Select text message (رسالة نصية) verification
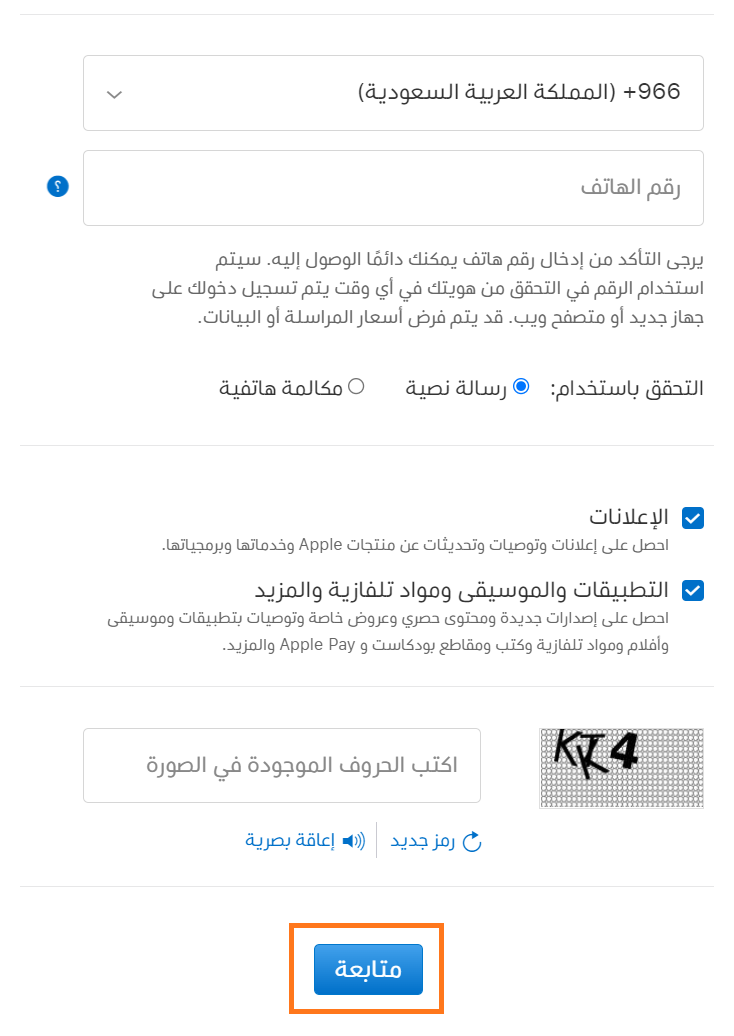The image size is (734, 1036). coord(521,387)
